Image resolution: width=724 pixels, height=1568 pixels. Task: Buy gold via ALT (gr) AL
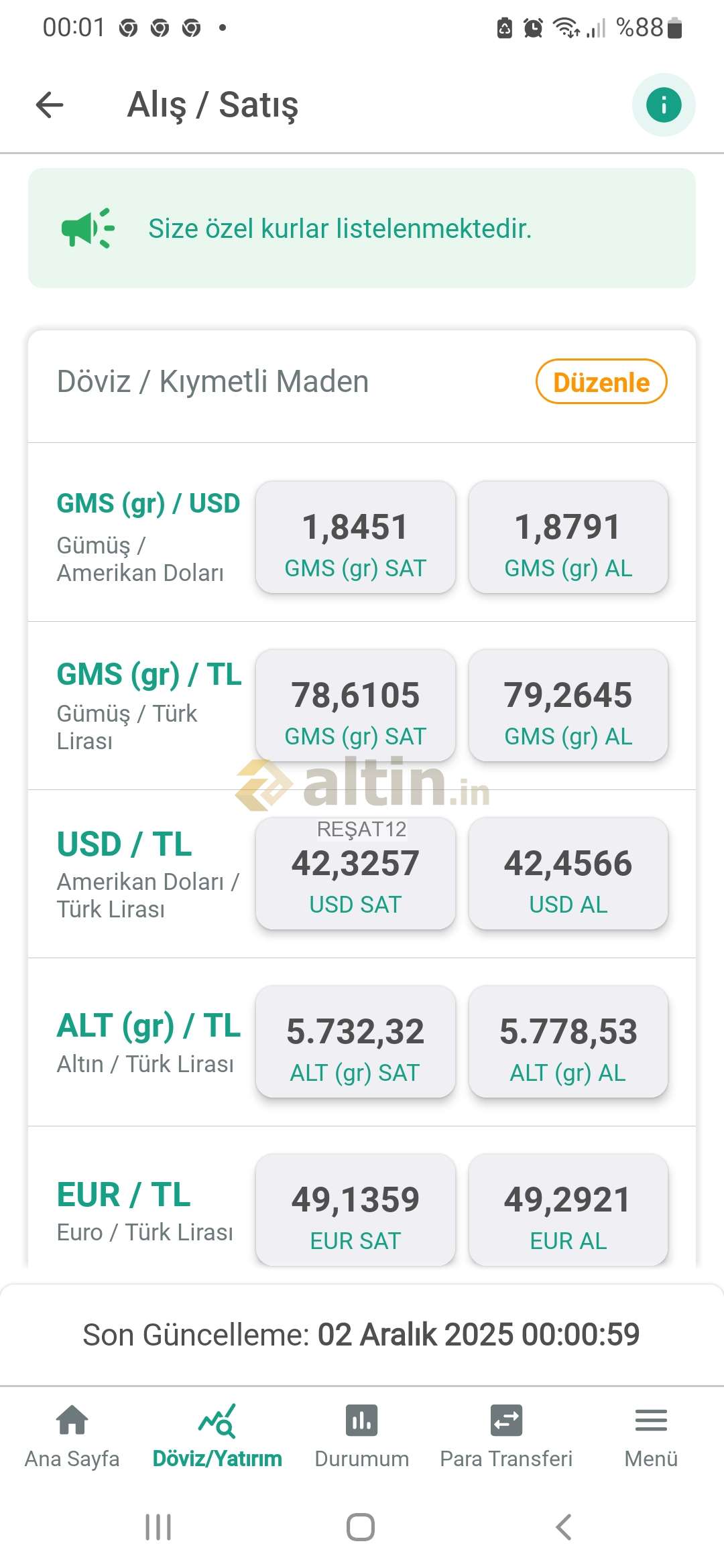tap(568, 1041)
